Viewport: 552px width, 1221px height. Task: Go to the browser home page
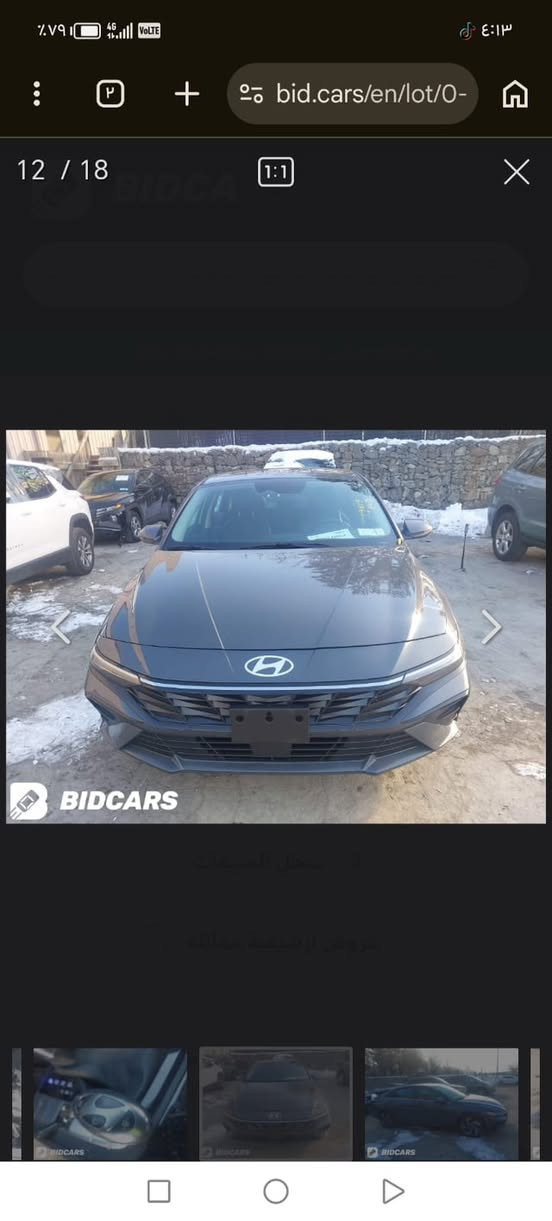click(x=515, y=94)
